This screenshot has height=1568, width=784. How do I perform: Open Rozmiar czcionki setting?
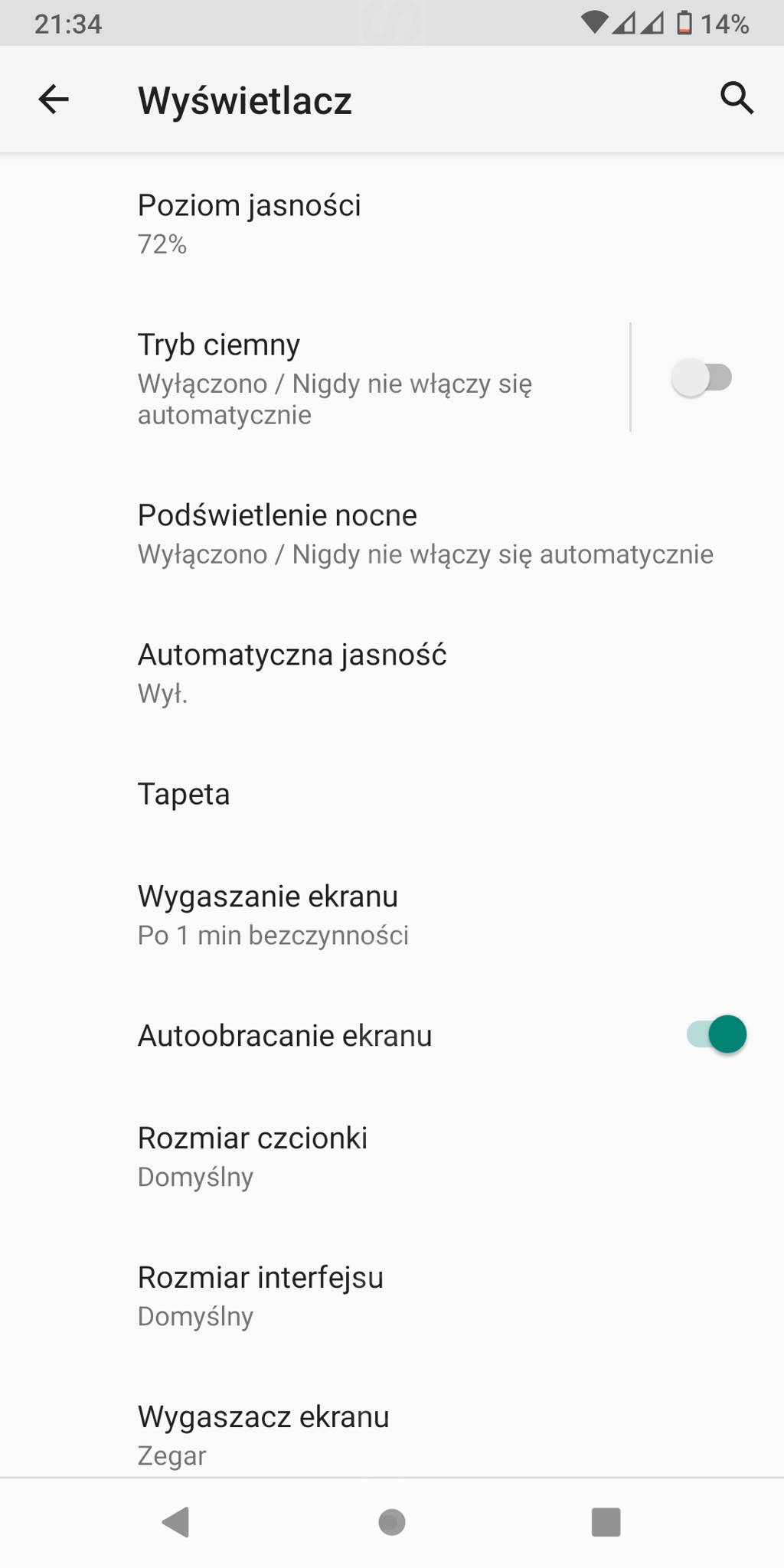pos(392,1156)
